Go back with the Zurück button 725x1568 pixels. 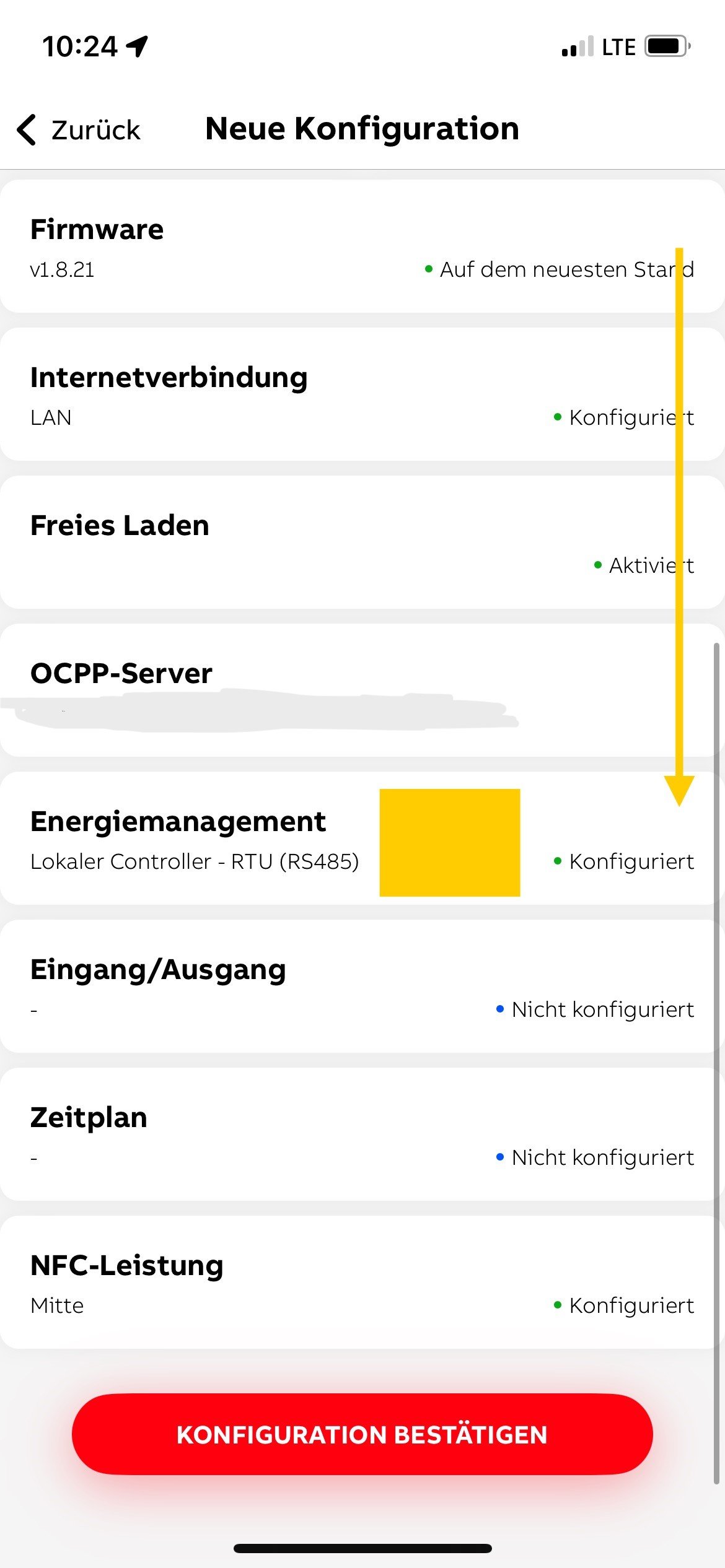click(79, 130)
